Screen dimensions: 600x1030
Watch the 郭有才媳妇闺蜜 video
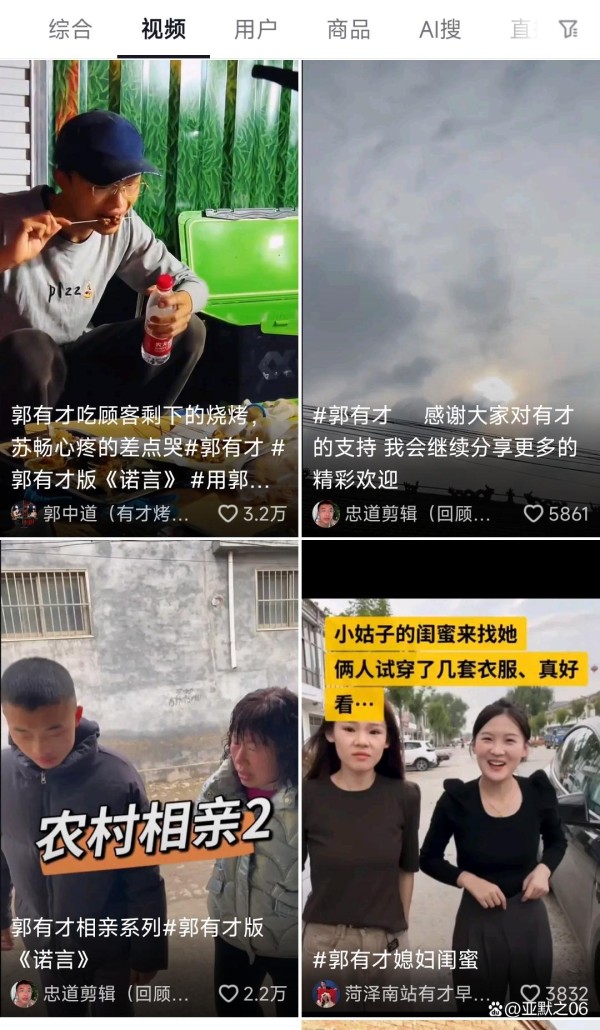[x=451, y=778]
